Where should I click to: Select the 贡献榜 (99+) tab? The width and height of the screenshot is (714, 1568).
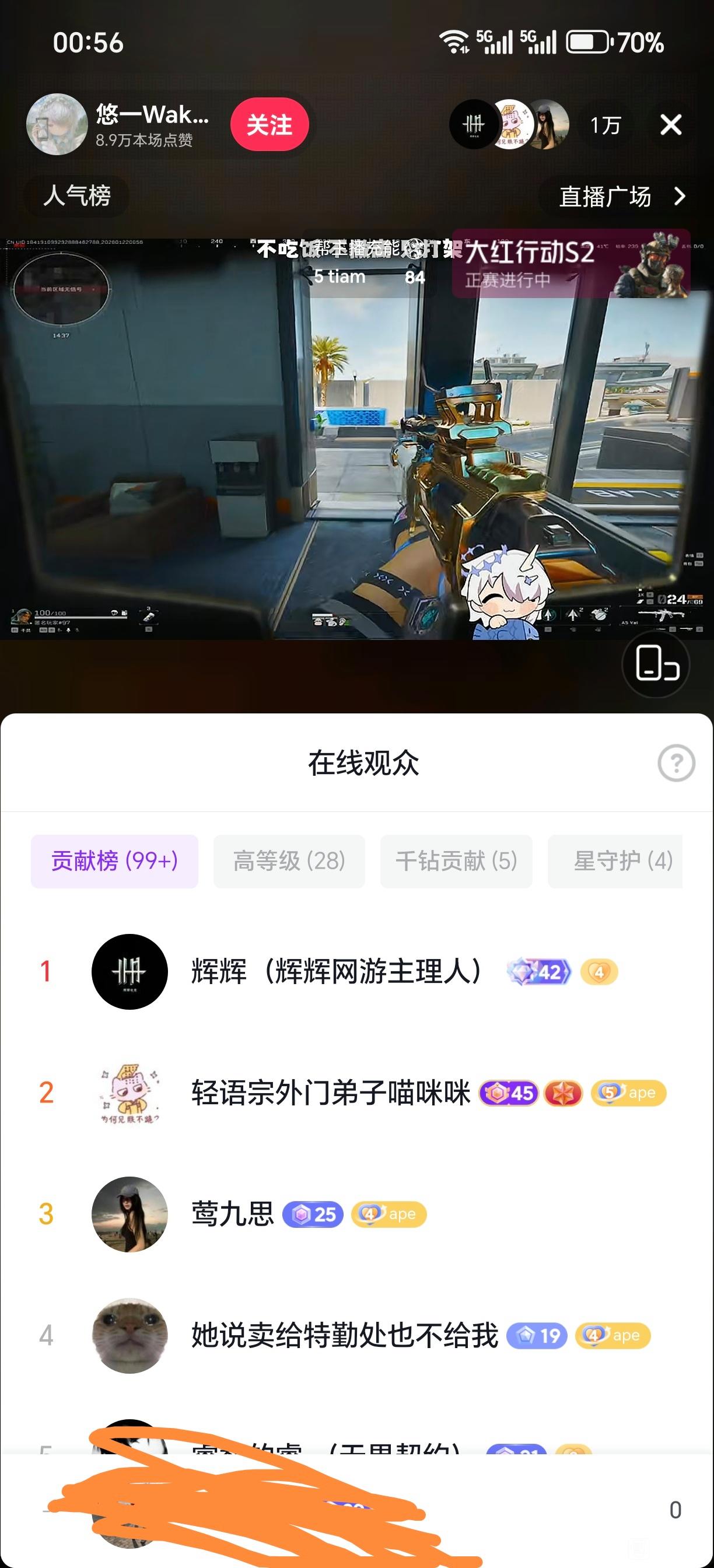pos(114,860)
